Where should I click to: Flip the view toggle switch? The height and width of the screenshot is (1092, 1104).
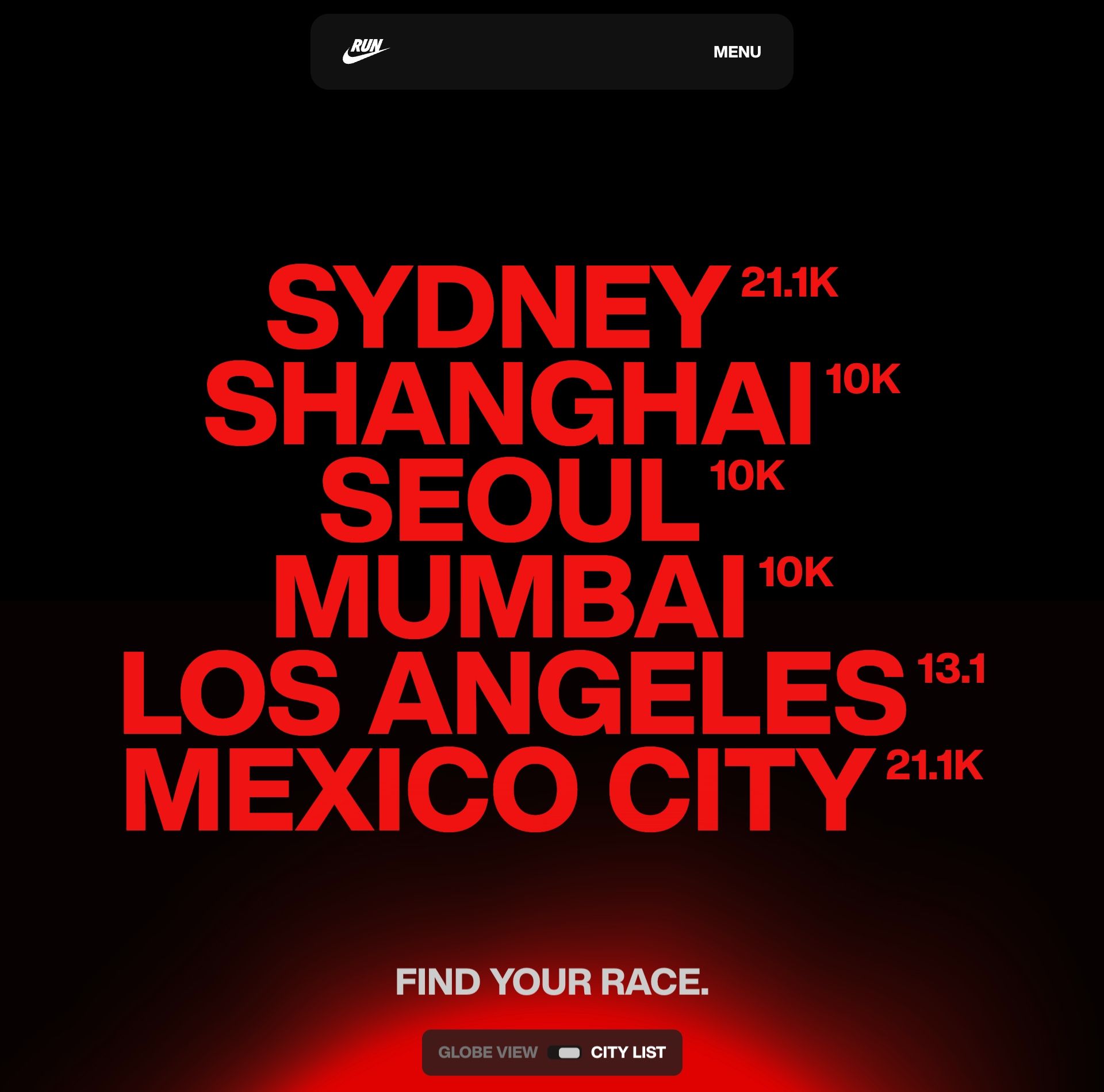pos(564,1052)
